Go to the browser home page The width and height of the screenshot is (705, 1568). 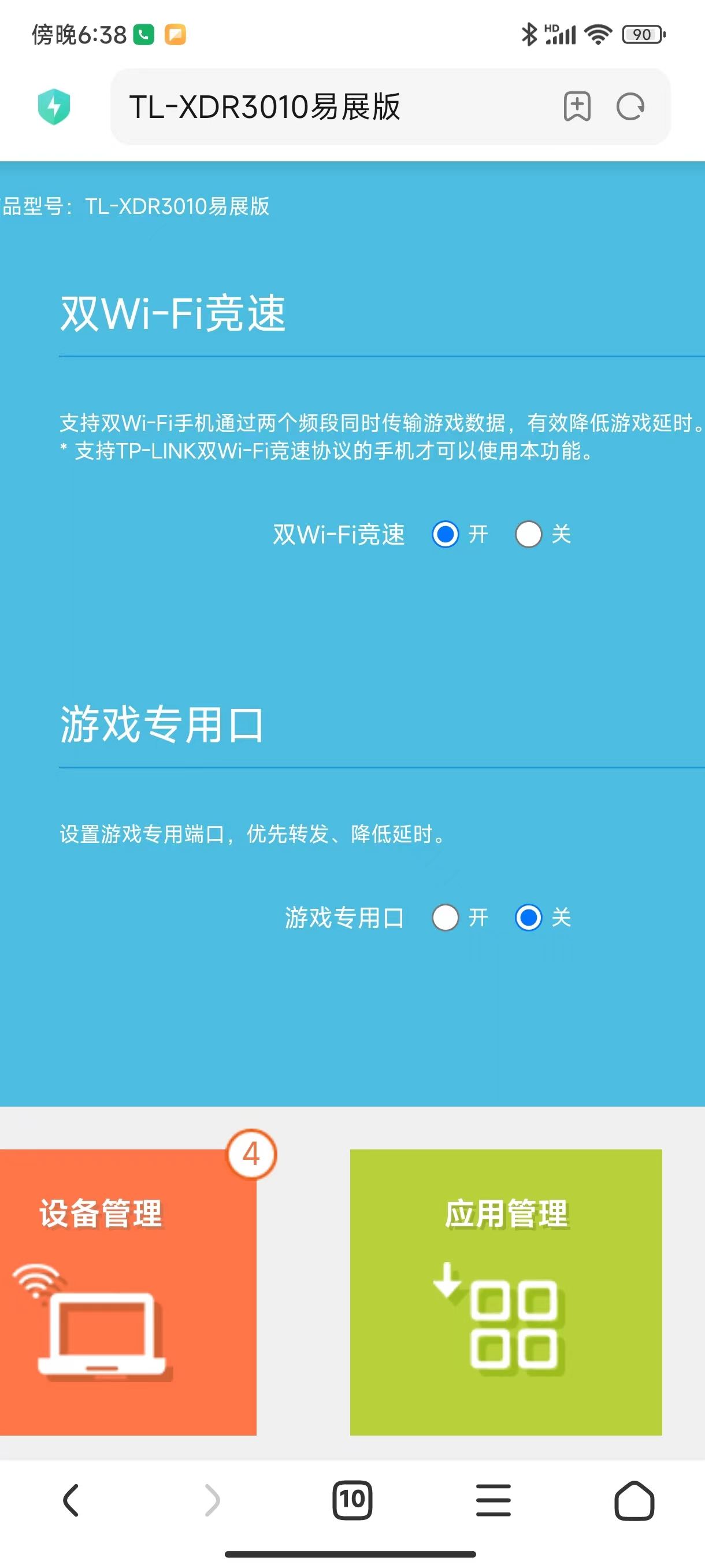click(634, 1500)
